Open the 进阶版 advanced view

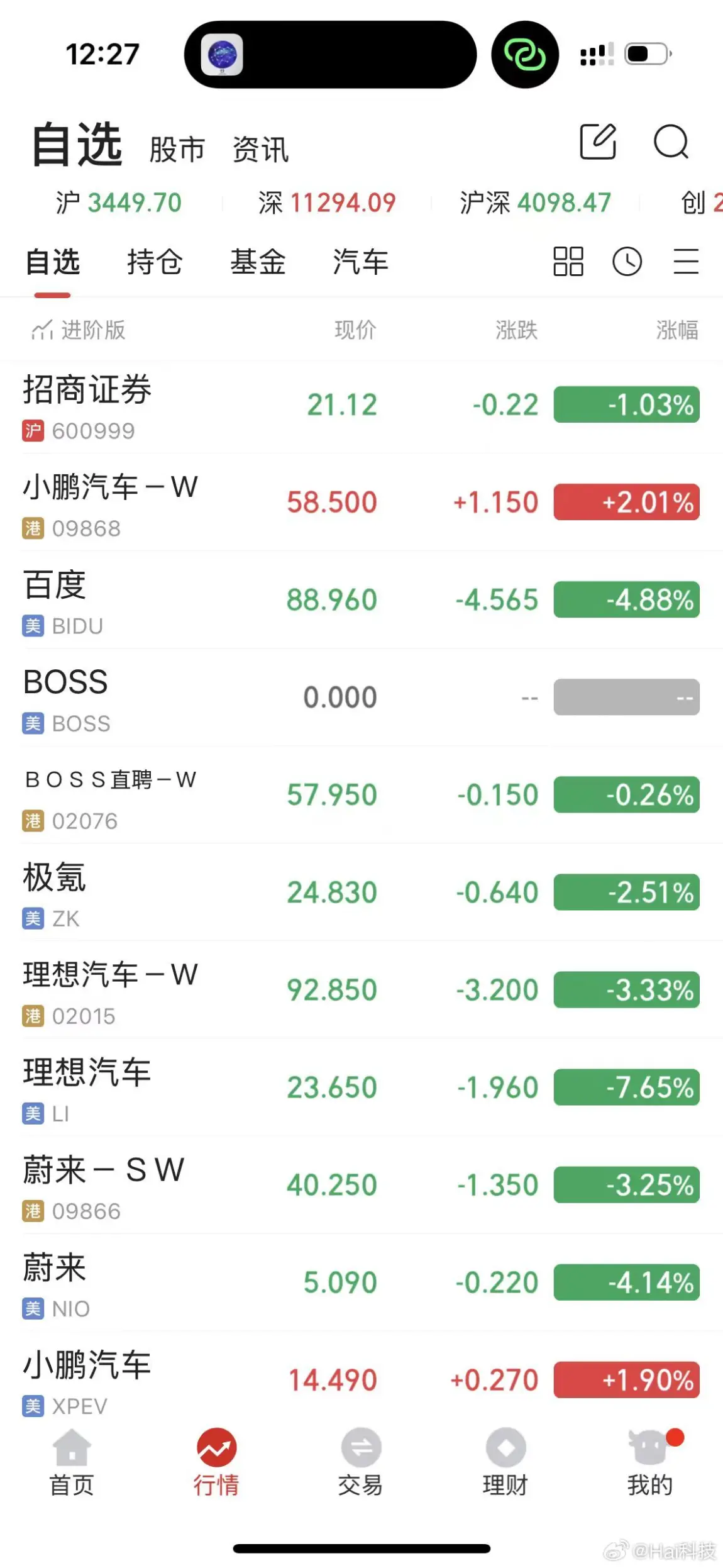pos(79,330)
